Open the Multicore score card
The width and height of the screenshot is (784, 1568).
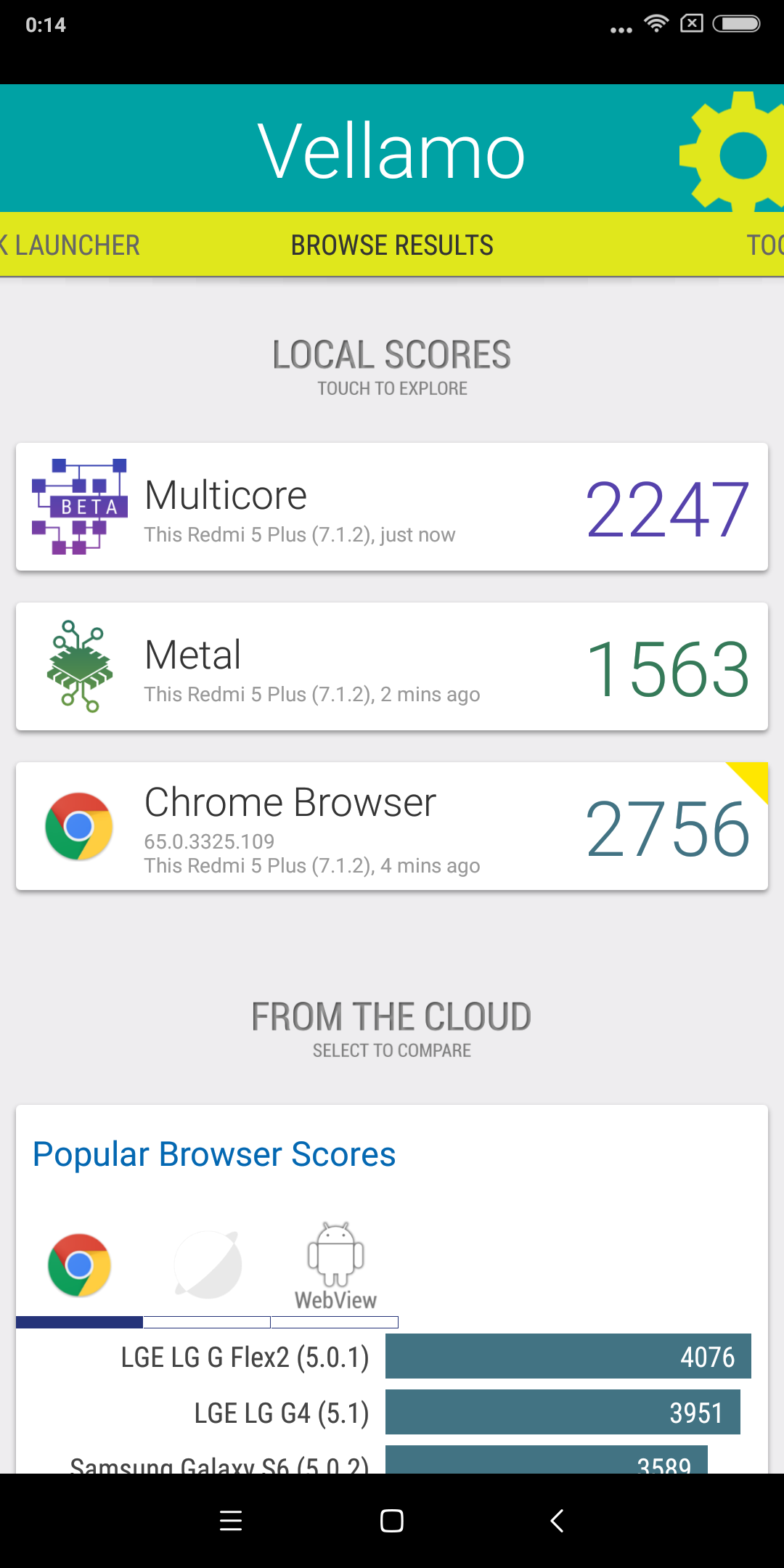click(392, 507)
